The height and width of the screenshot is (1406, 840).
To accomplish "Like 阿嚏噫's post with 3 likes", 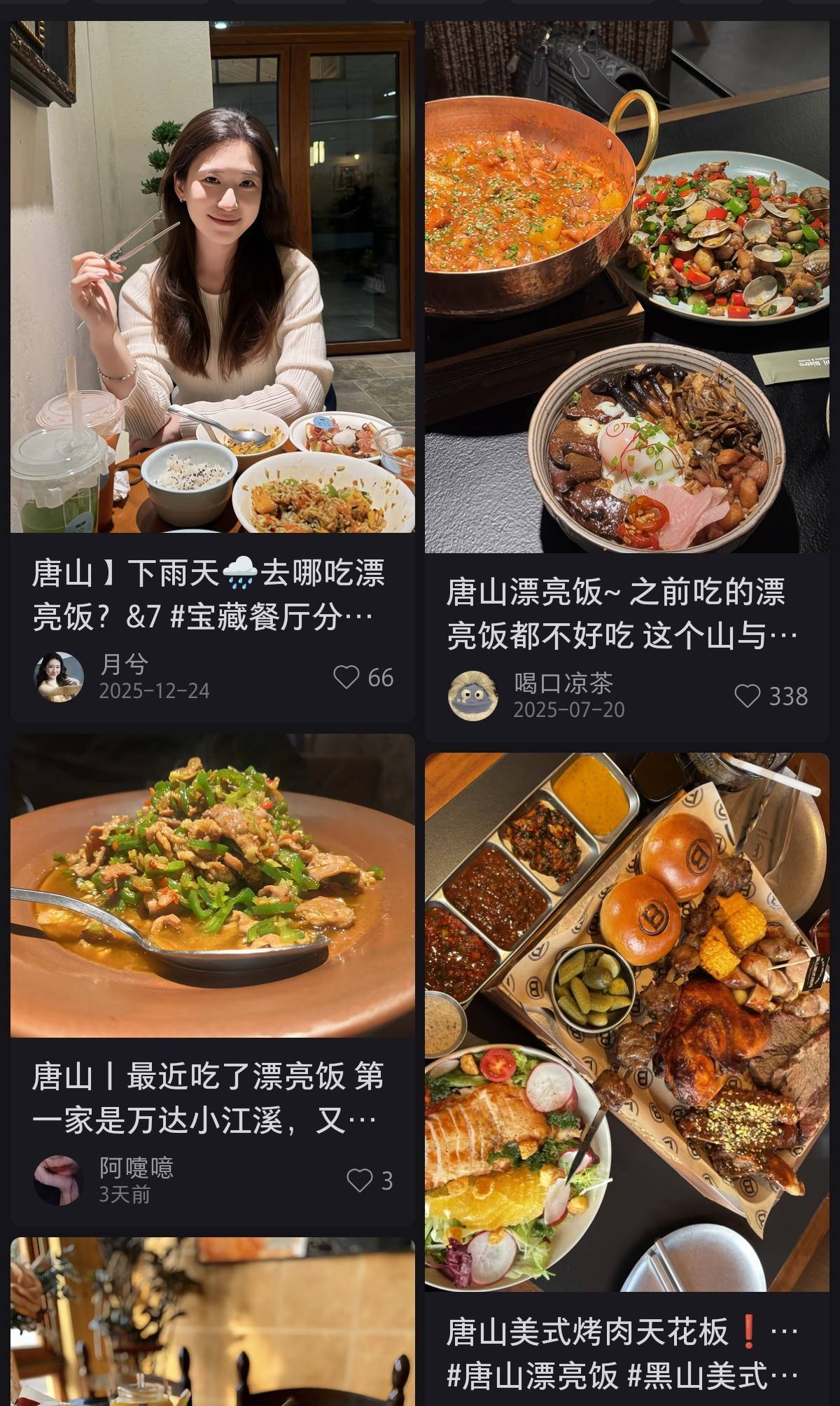I will point(359,1181).
